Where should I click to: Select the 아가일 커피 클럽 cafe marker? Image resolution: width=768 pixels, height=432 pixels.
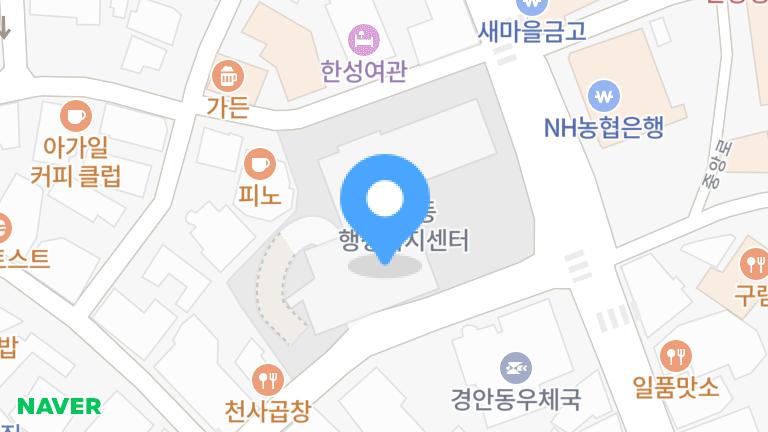point(76,115)
